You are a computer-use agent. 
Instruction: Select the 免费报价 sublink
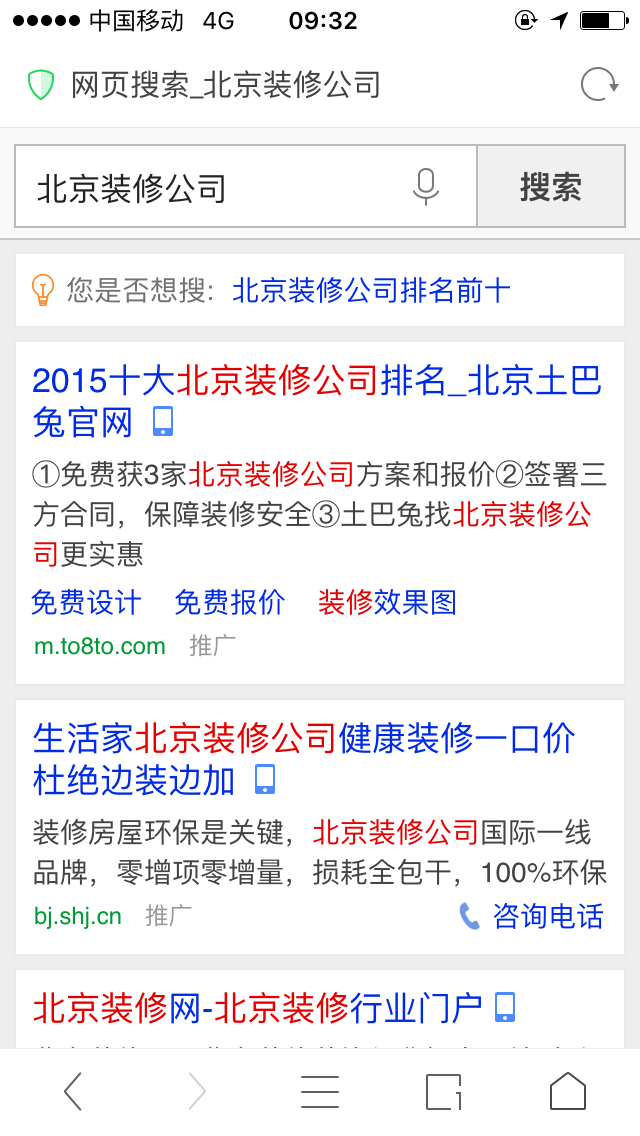230,603
